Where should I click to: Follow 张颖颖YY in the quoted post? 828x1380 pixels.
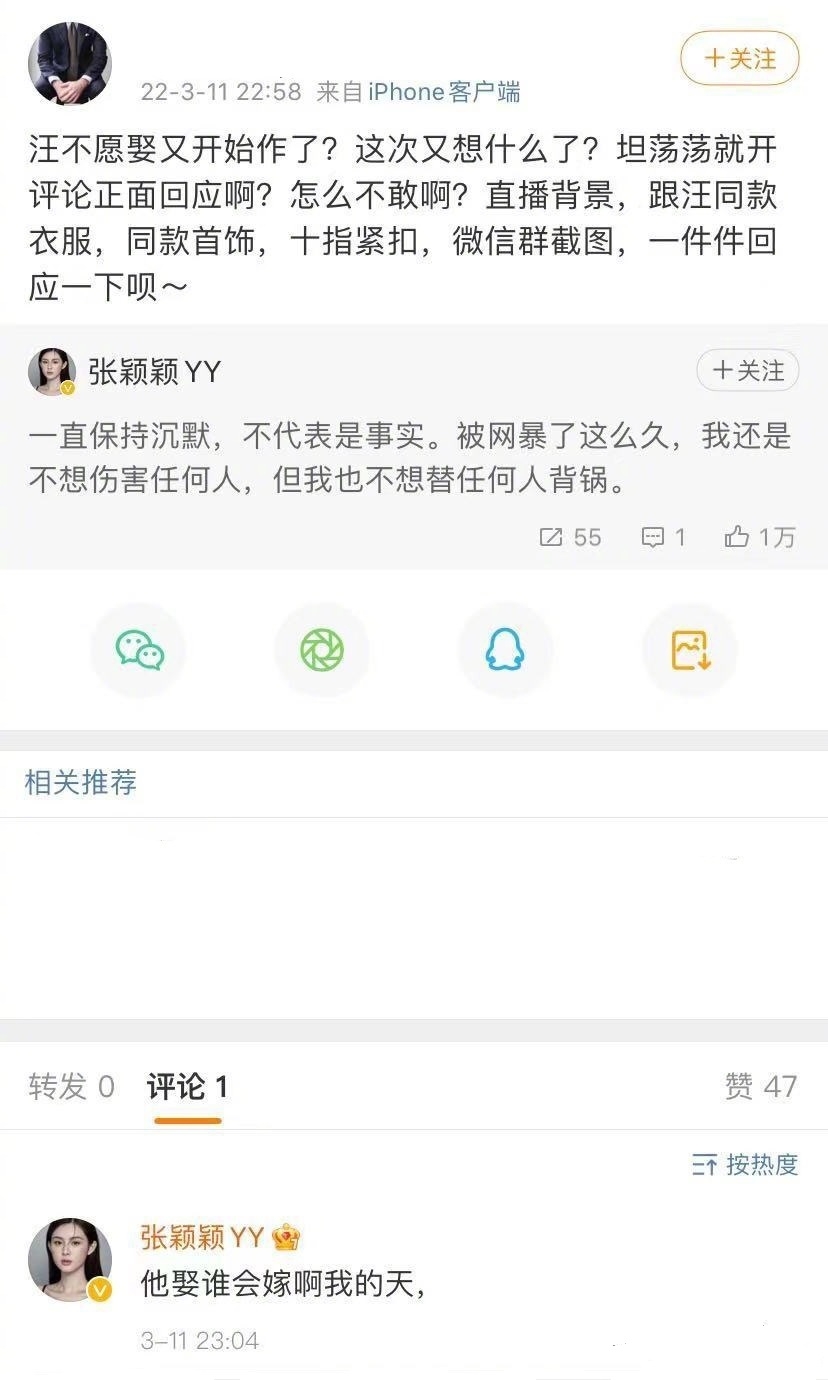[x=747, y=371]
